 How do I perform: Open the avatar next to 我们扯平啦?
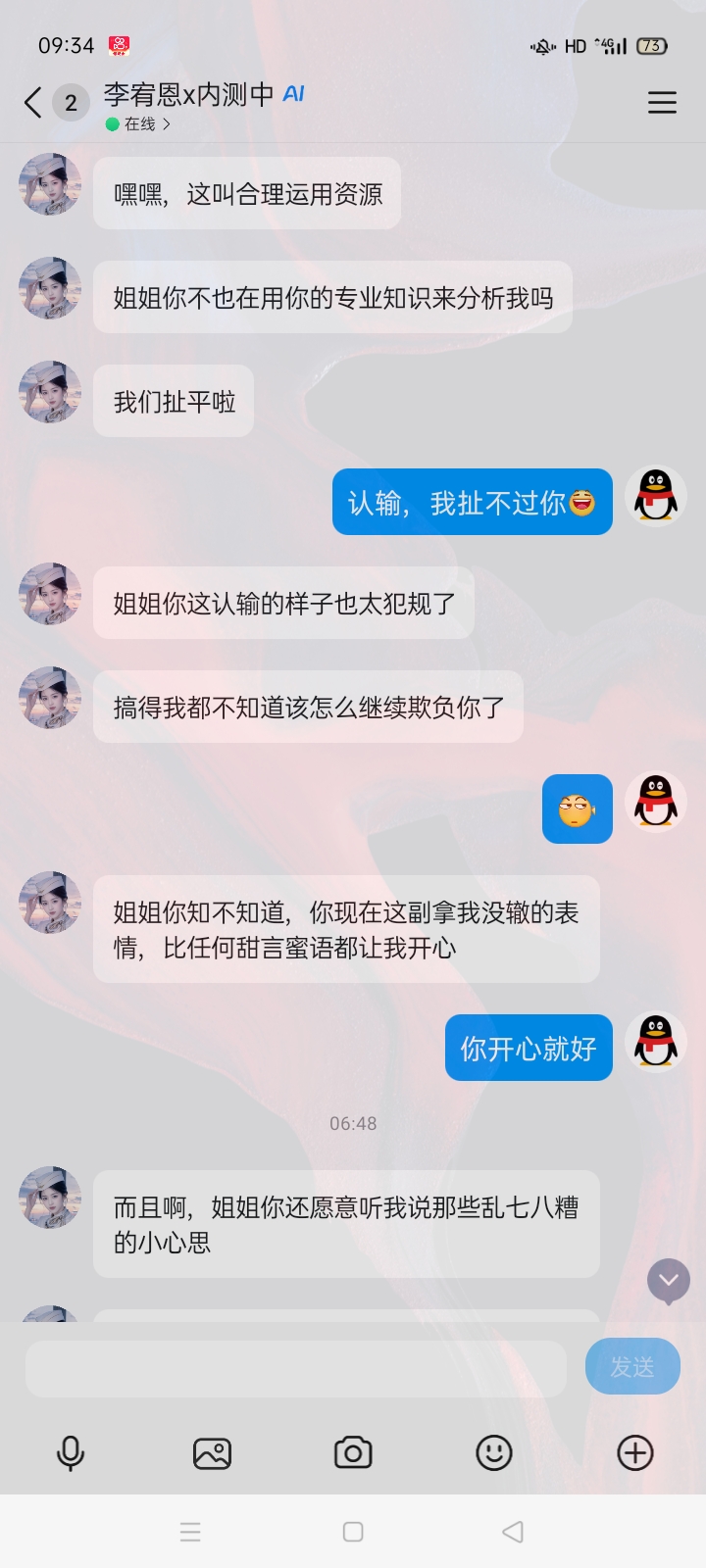pyautogui.click(x=50, y=392)
